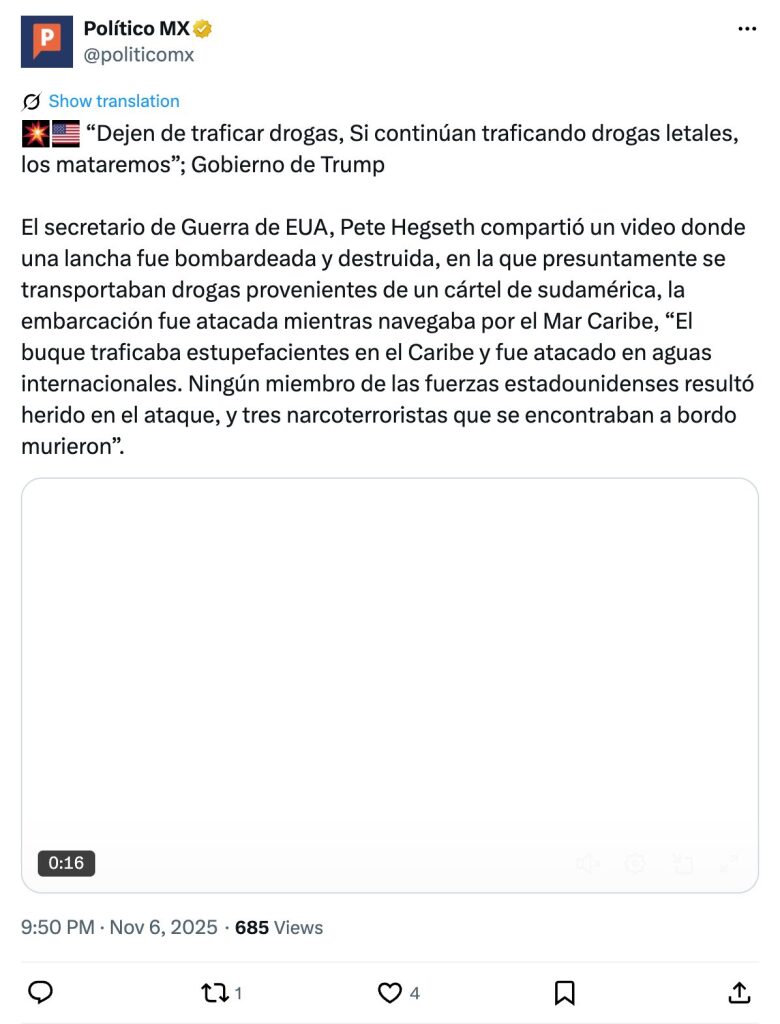Repost this tweet
Screen dimensions: 780x1024
tap(214, 992)
